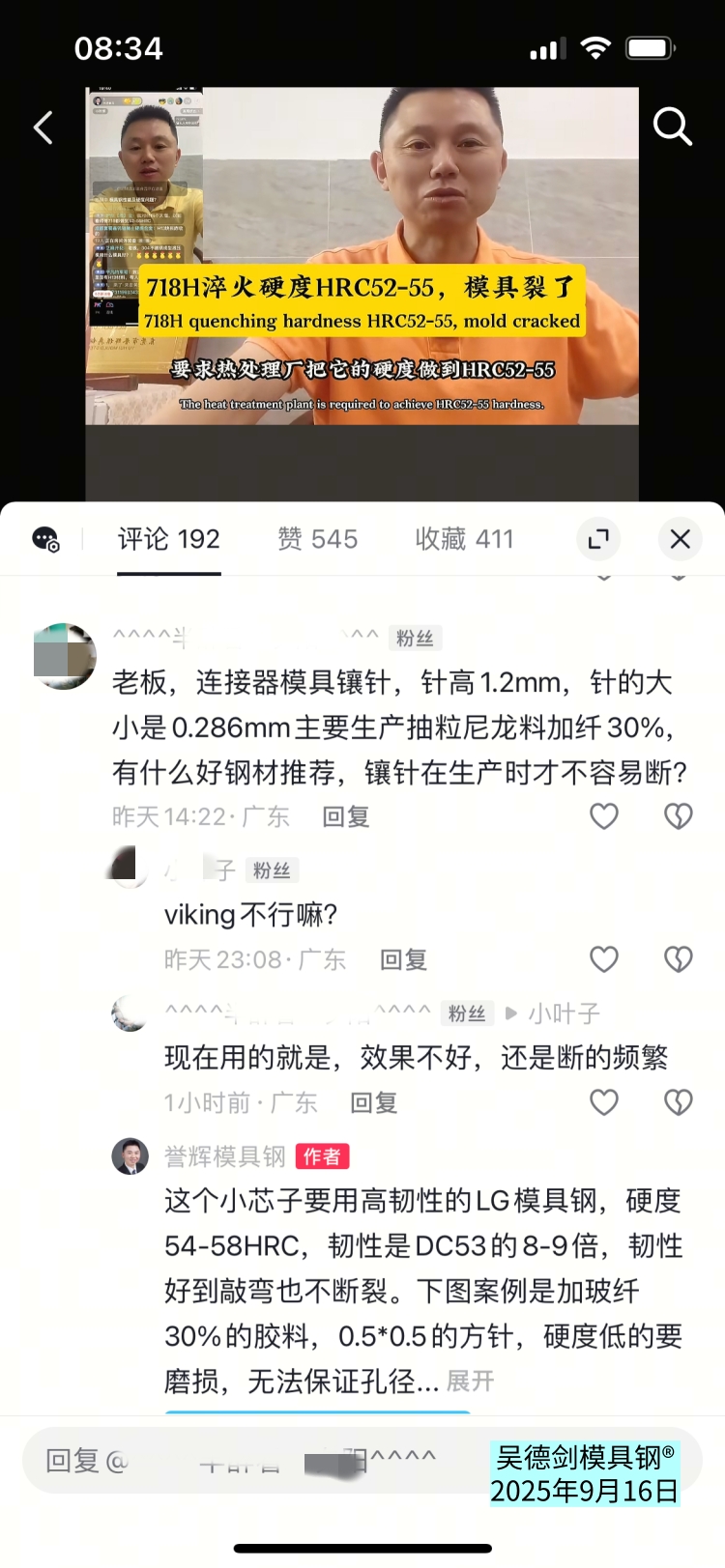Dislike the 'viking不行嘛?' comment
The height and width of the screenshot is (1568, 725).
pos(678,959)
